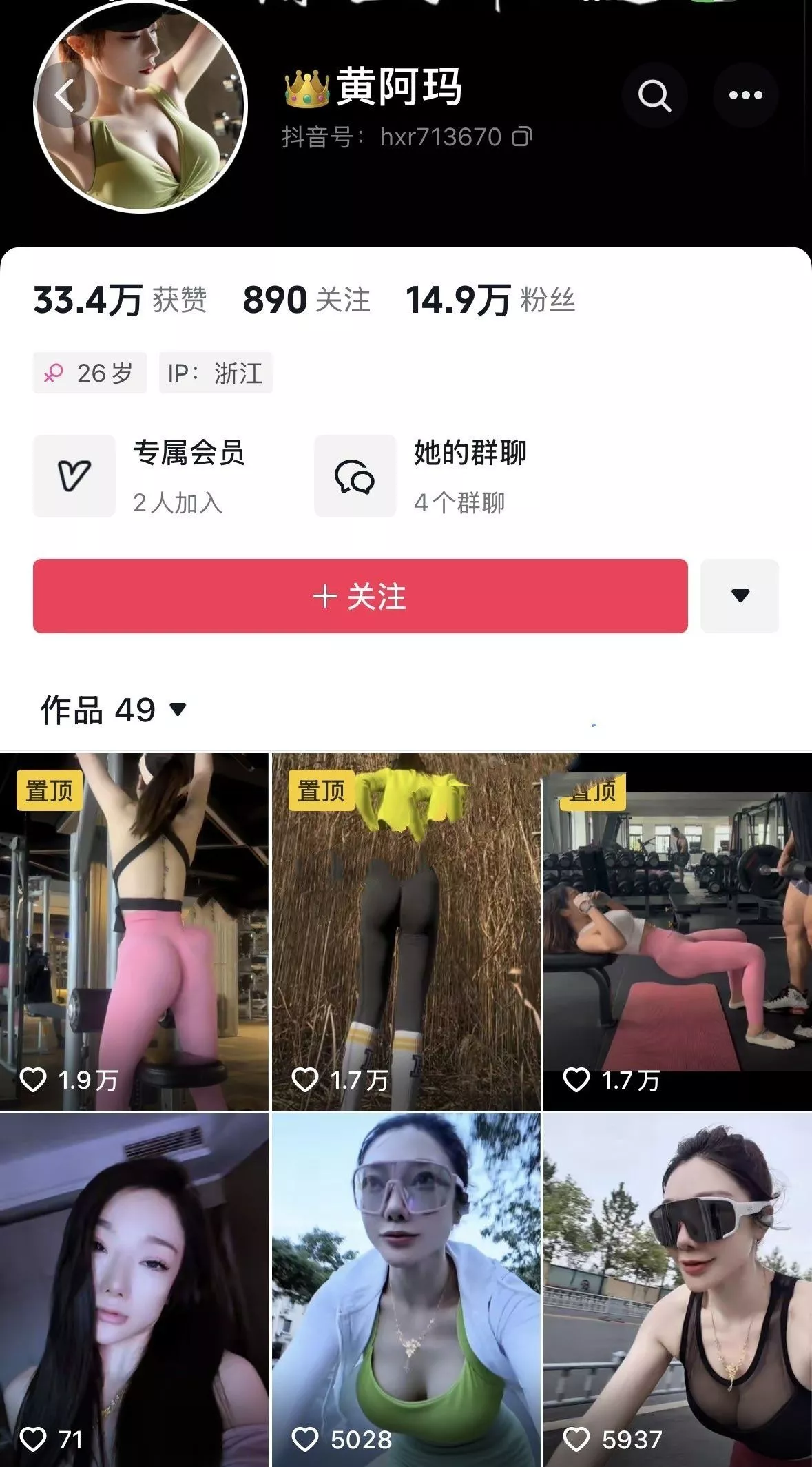Open pinned gym bench video

[678, 932]
